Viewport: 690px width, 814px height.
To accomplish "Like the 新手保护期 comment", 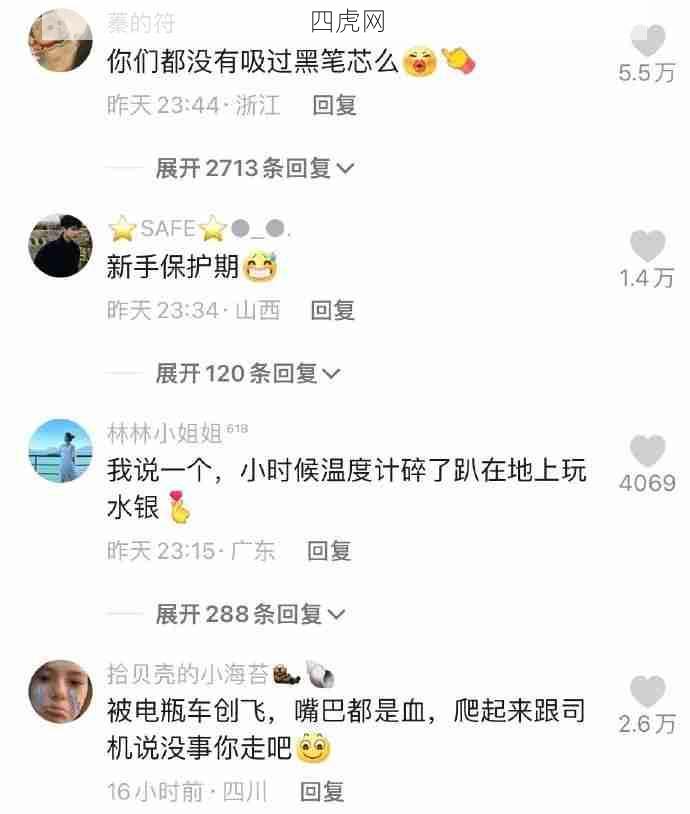I will (648, 245).
